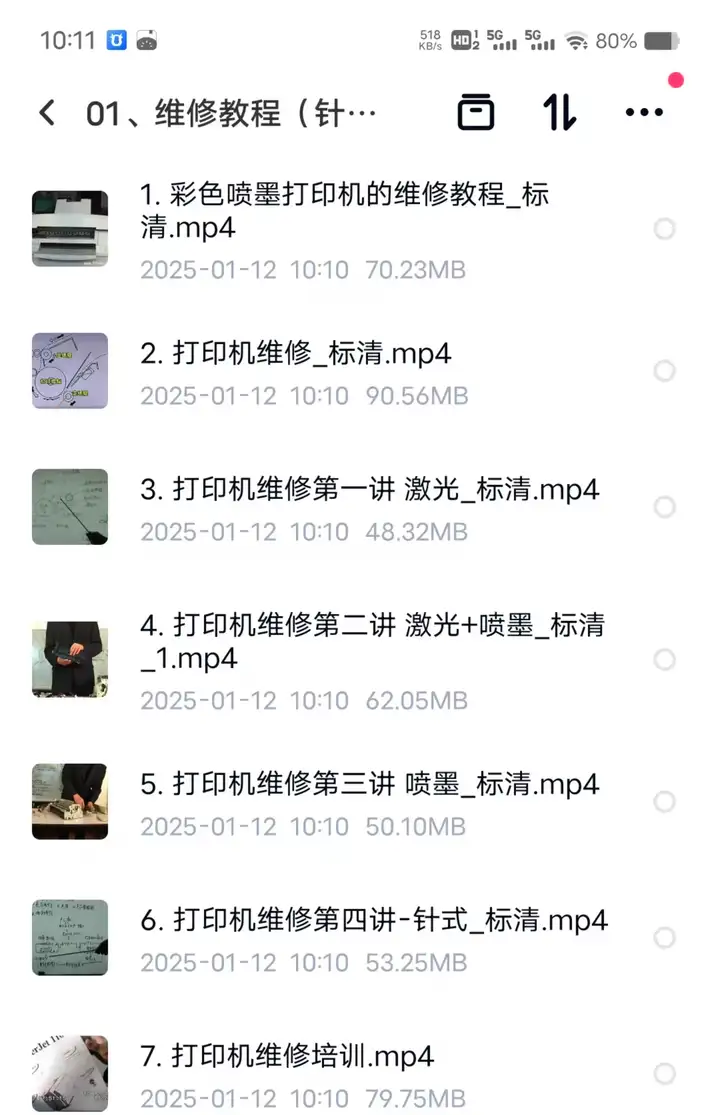720x1115 pixels.
Task: Tap the more menu's red notification badge
Action: pyautogui.click(x=677, y=82)
